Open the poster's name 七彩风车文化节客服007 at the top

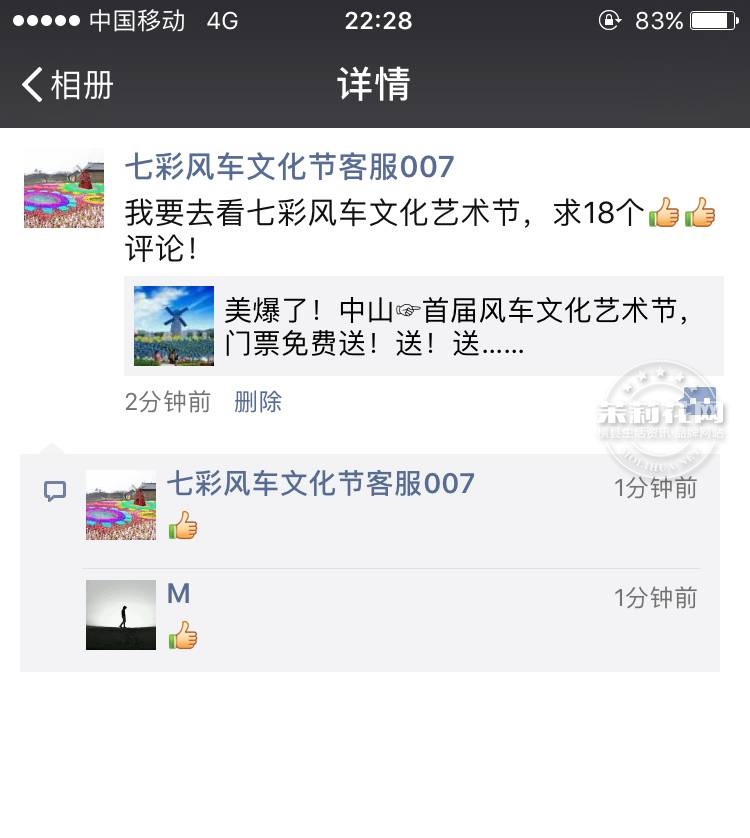pyautogui.click(x=289, y=166)
